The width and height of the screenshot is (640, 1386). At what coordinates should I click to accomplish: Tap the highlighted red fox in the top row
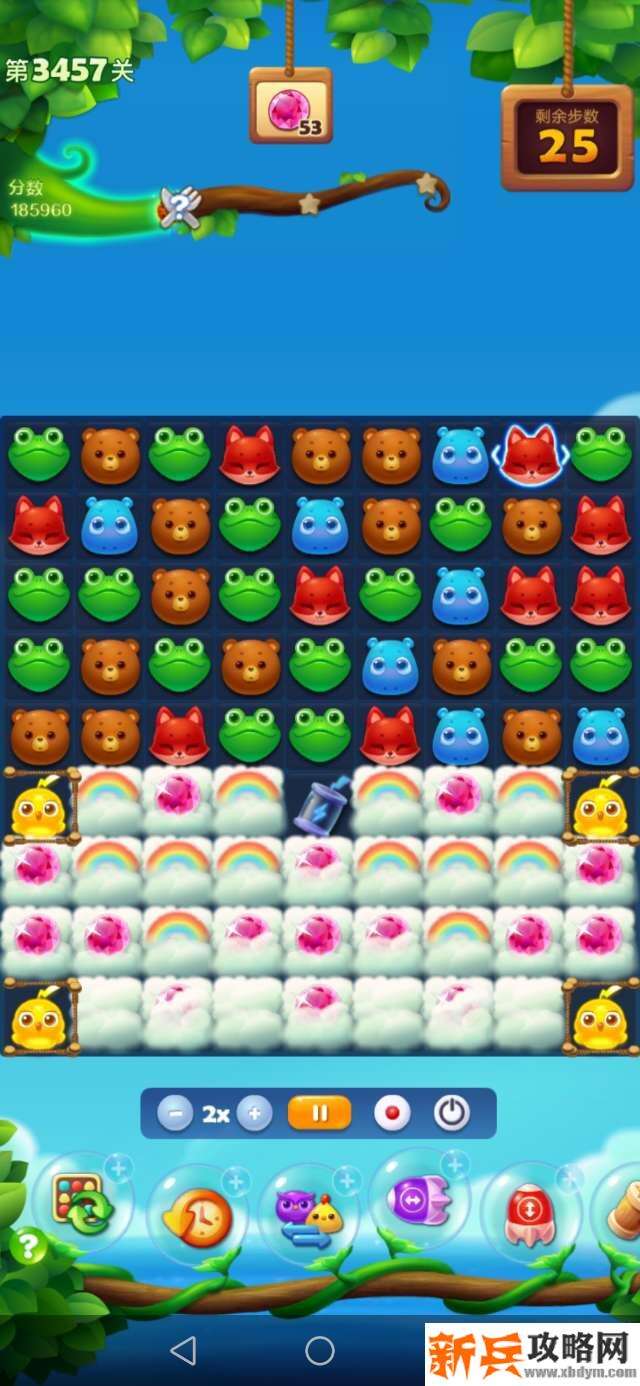[x=531, y=454]
